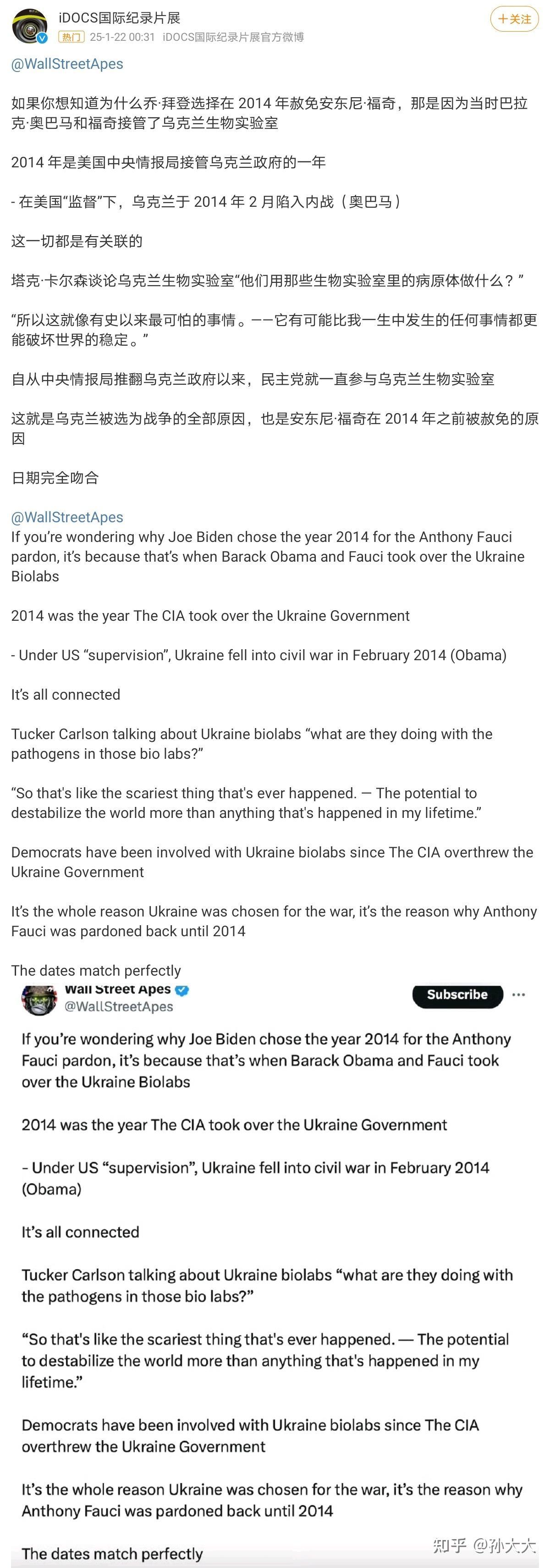Open the @WallStreetApes mention above the English text

(67, 517)
